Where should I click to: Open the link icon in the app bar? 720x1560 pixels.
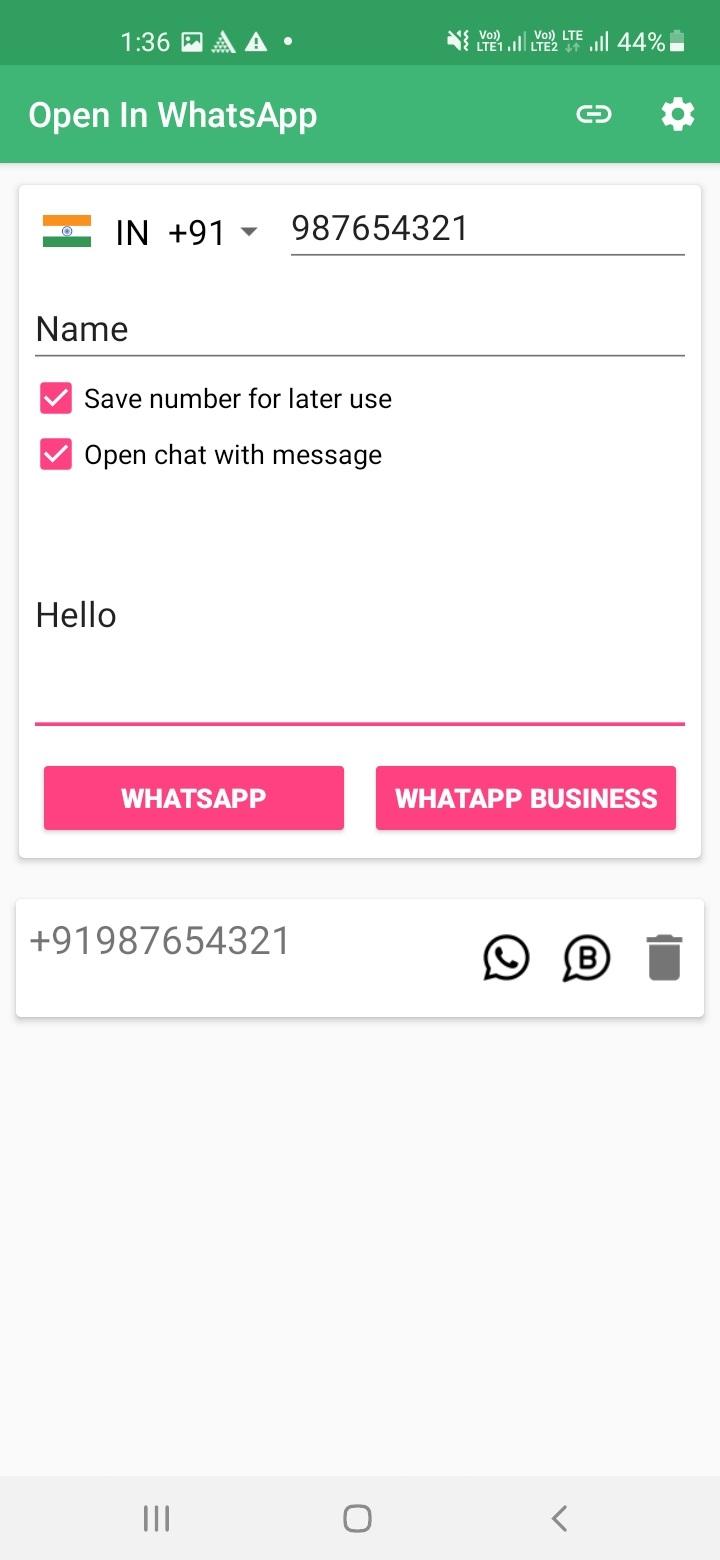(593, 115)
